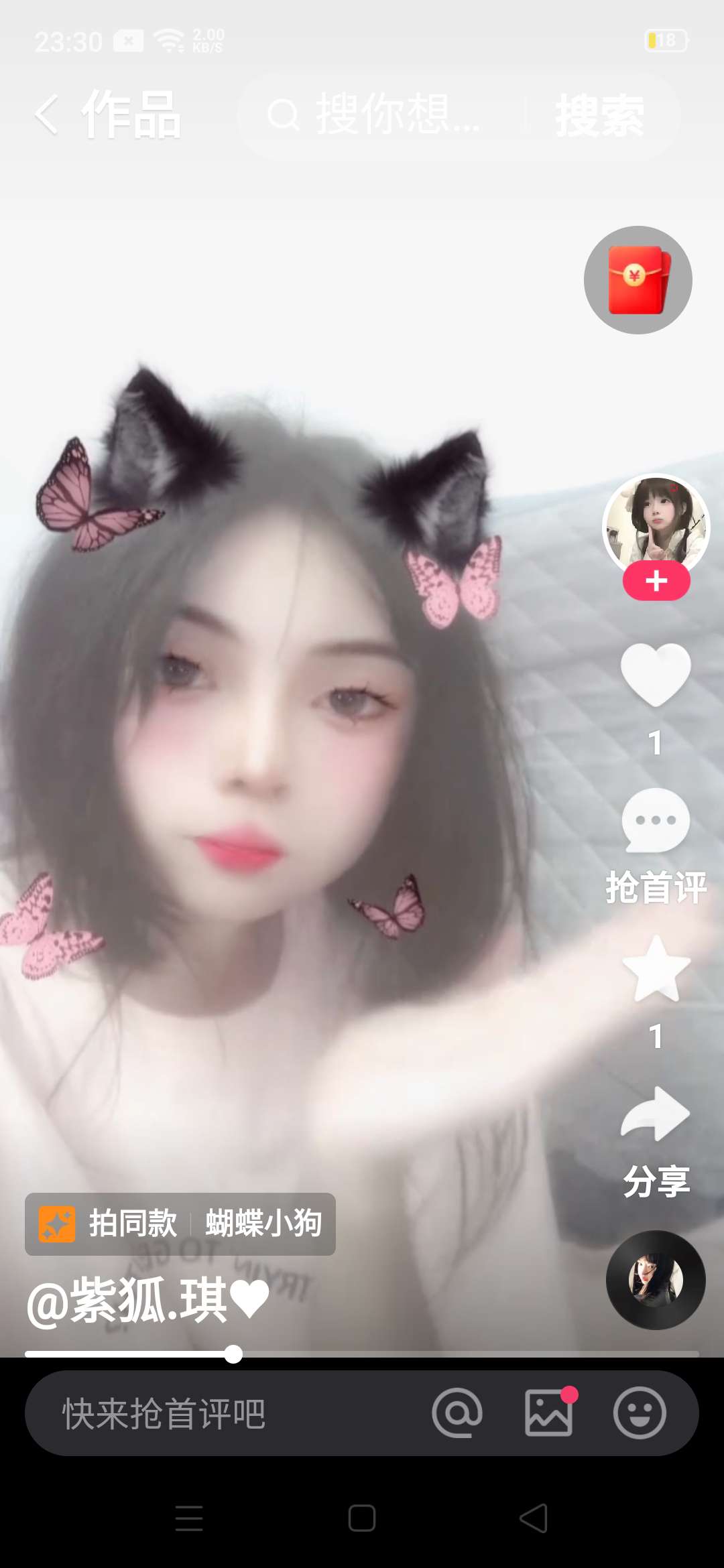Open the emoji picker
Screen dimensions: 724x1568
pyautogui.click(x=640, y=1413)
